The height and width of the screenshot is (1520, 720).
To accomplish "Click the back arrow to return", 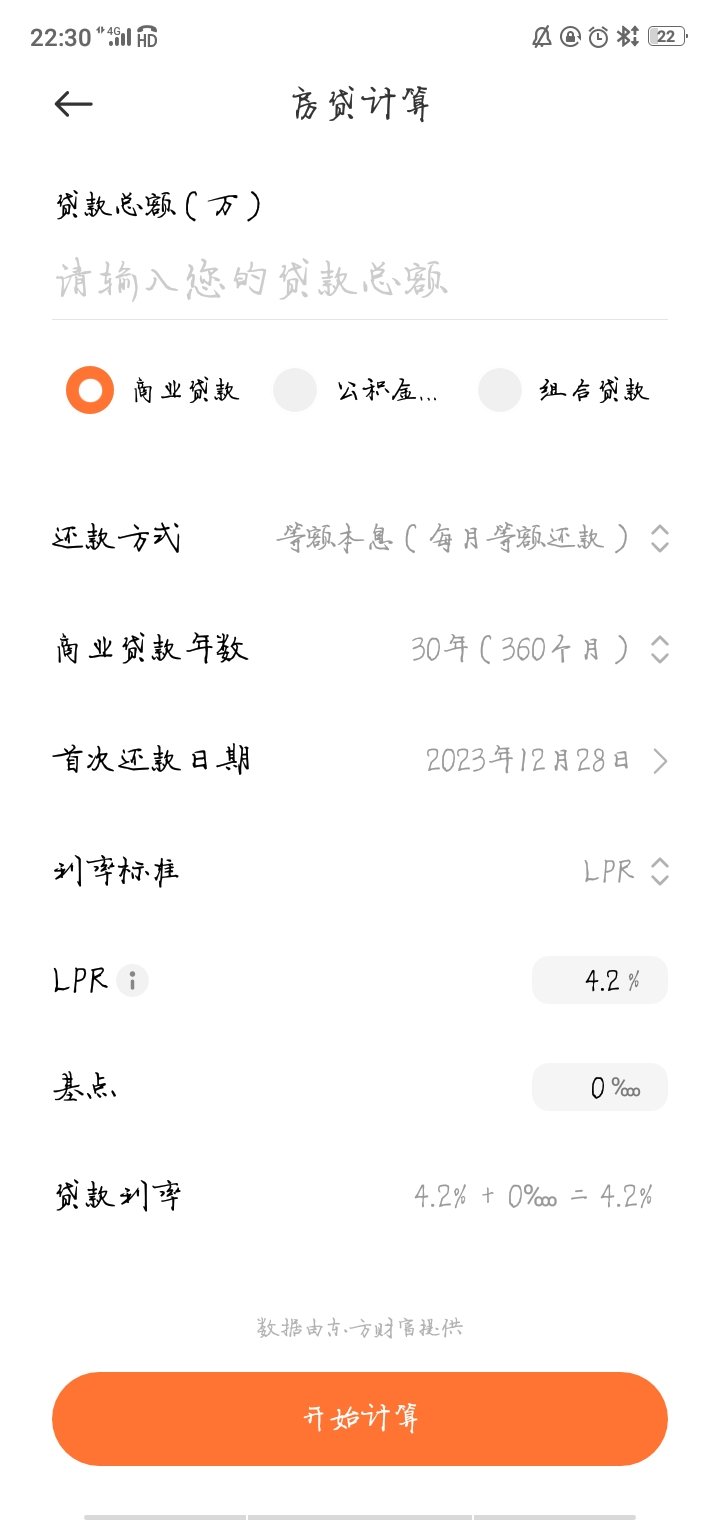I will click(x=72, y=103).
